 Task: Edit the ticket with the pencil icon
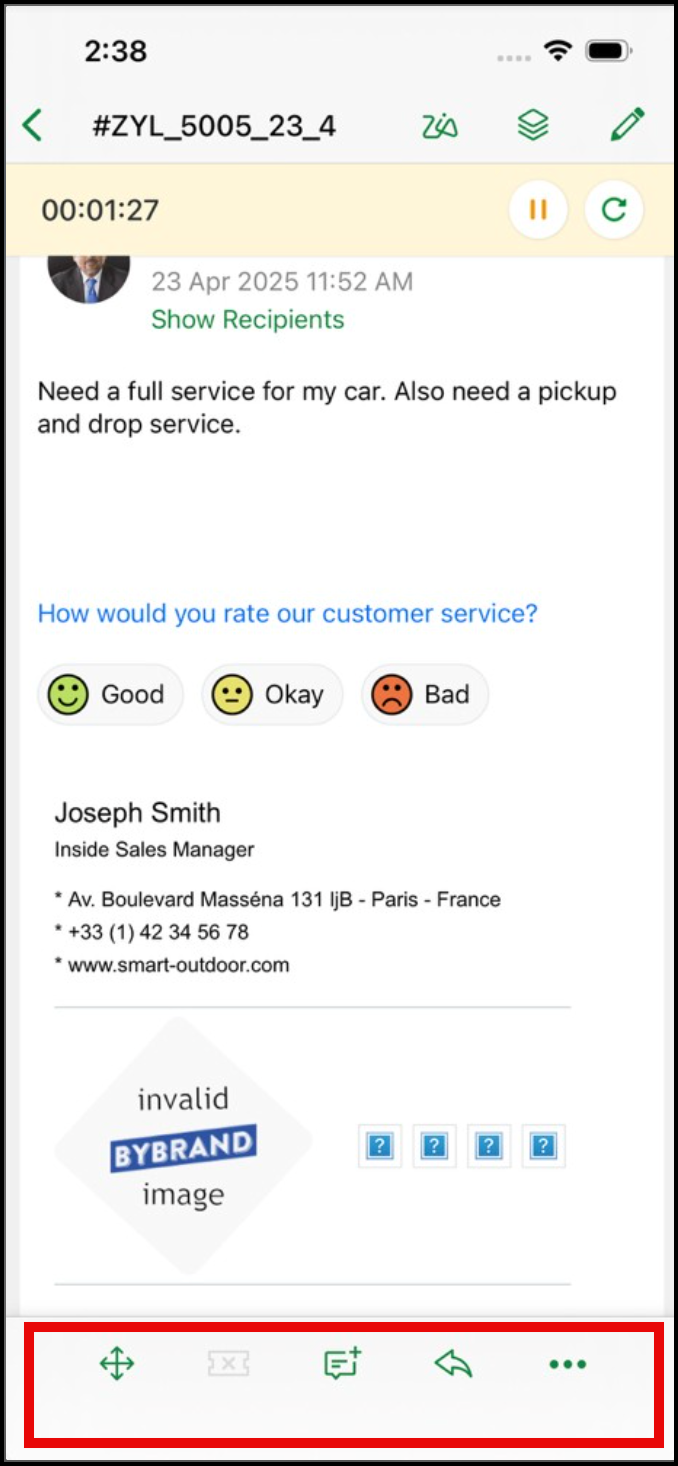tap(628, 126)
